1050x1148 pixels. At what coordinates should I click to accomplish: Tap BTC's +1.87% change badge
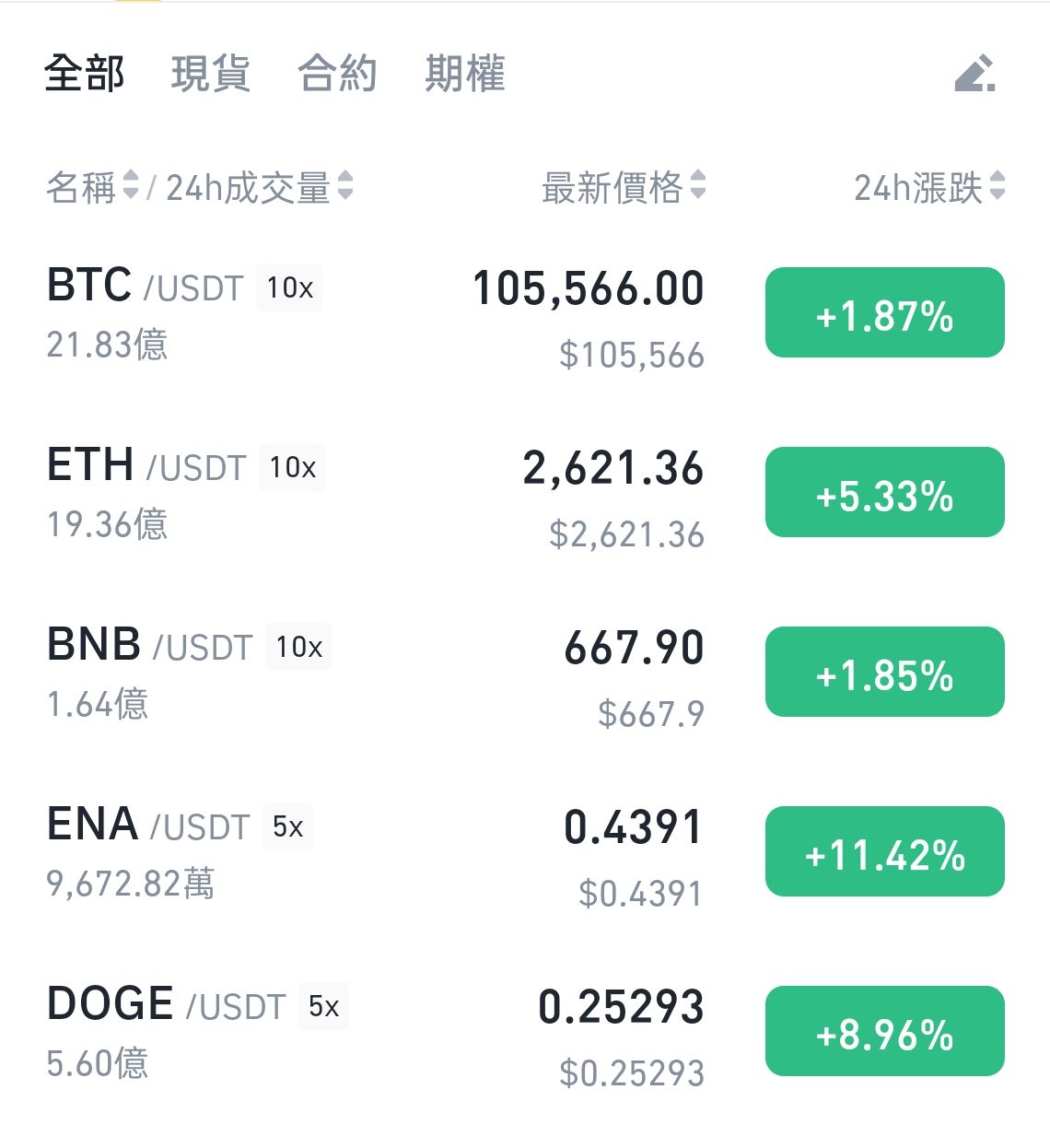[x=884, y=313]
